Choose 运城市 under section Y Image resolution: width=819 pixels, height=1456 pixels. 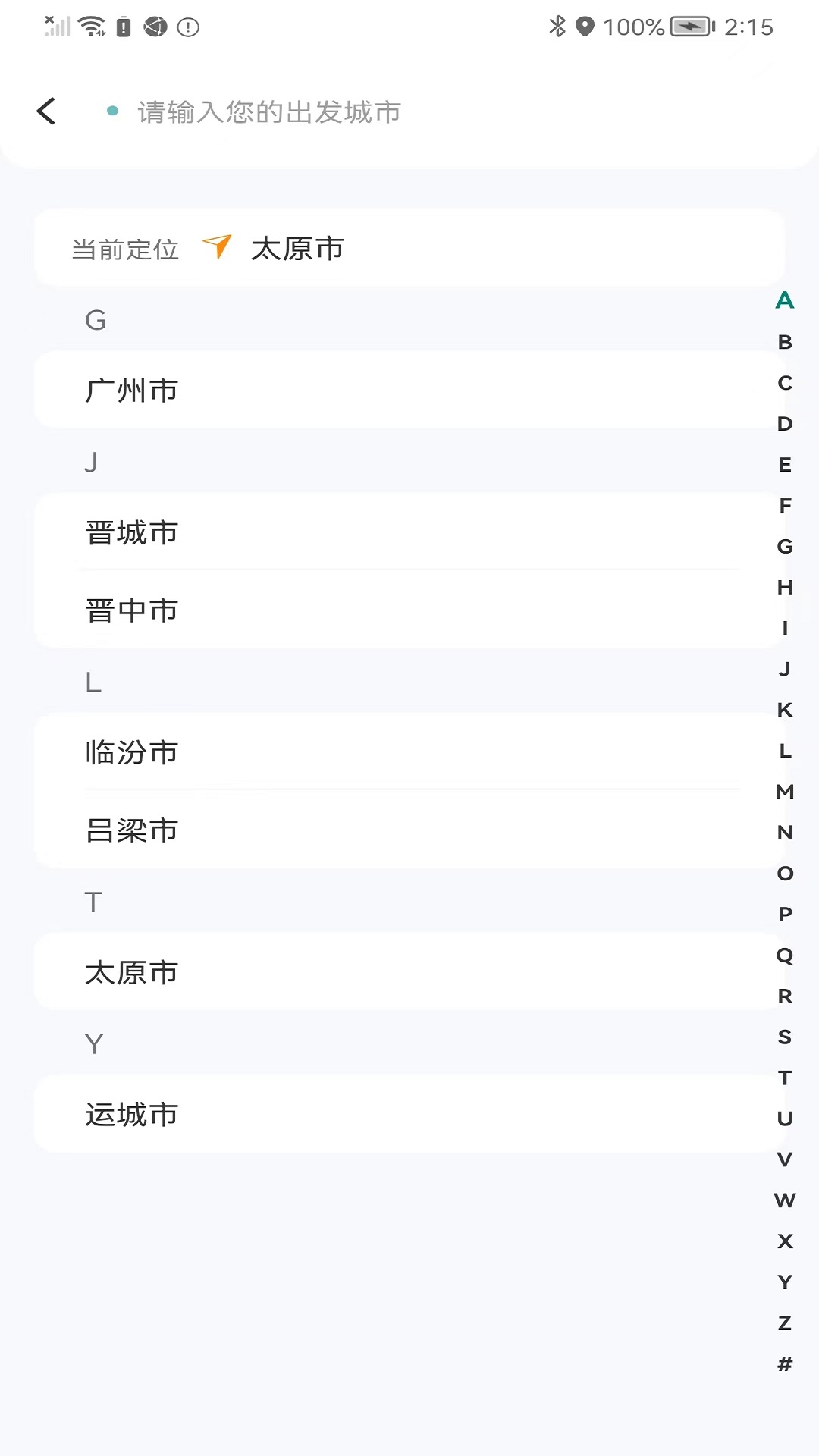tap(131, 1114)
